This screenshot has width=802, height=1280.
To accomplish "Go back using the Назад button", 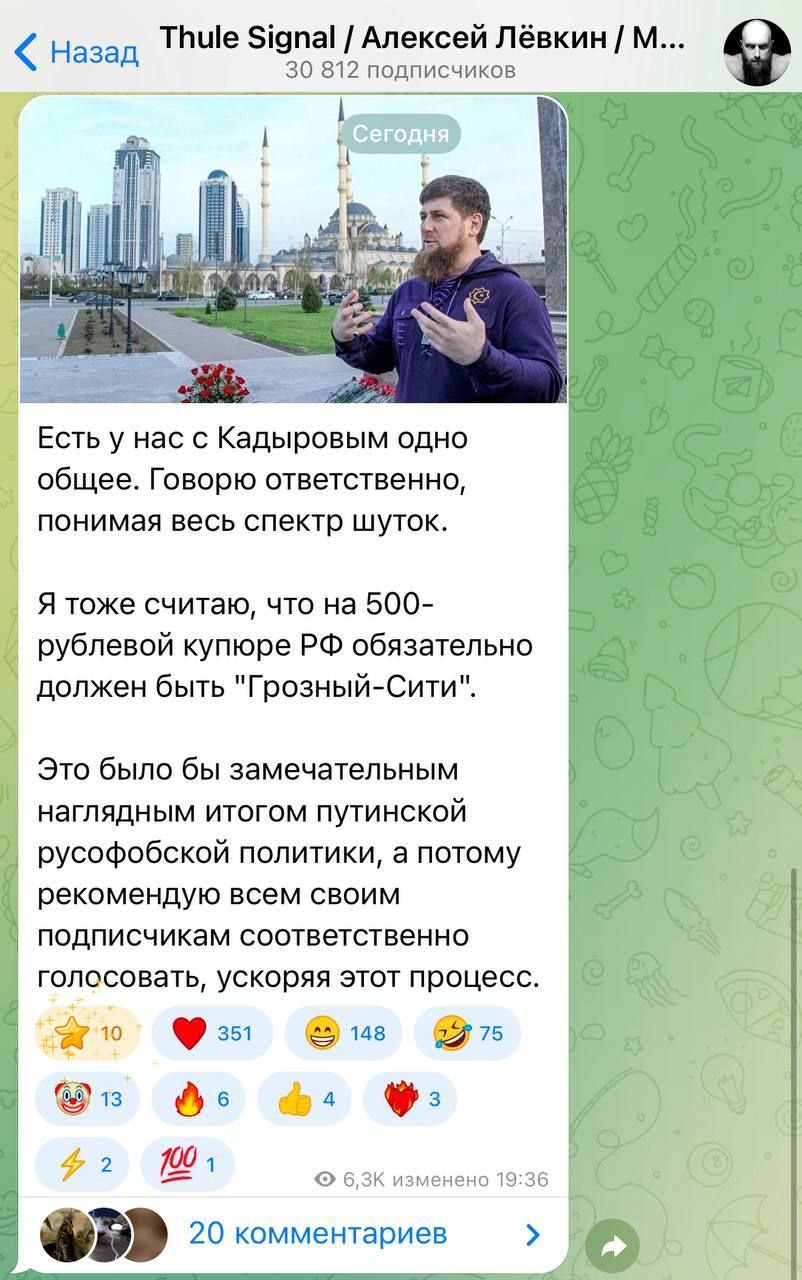I will [78, 51].
